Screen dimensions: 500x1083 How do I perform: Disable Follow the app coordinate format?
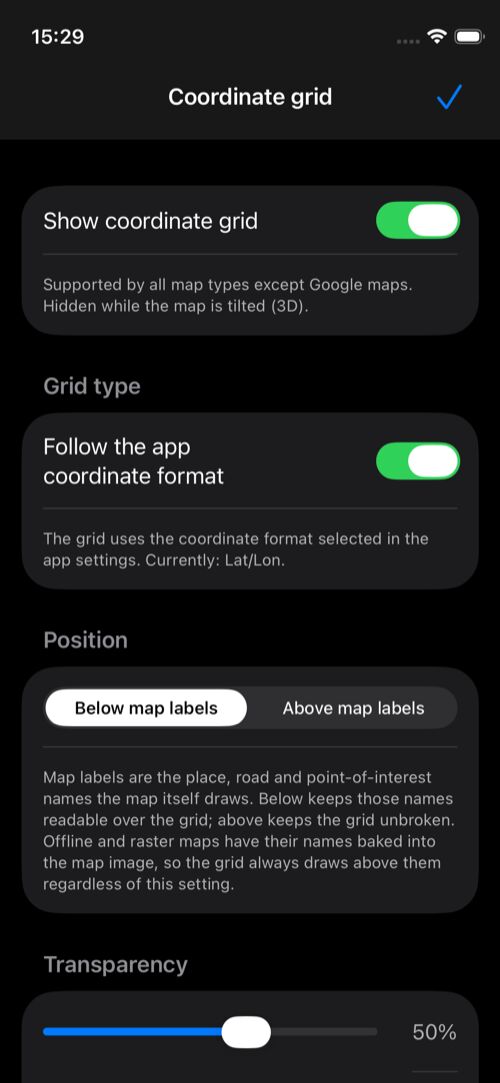pyautogui.click(x=417, y=461)
